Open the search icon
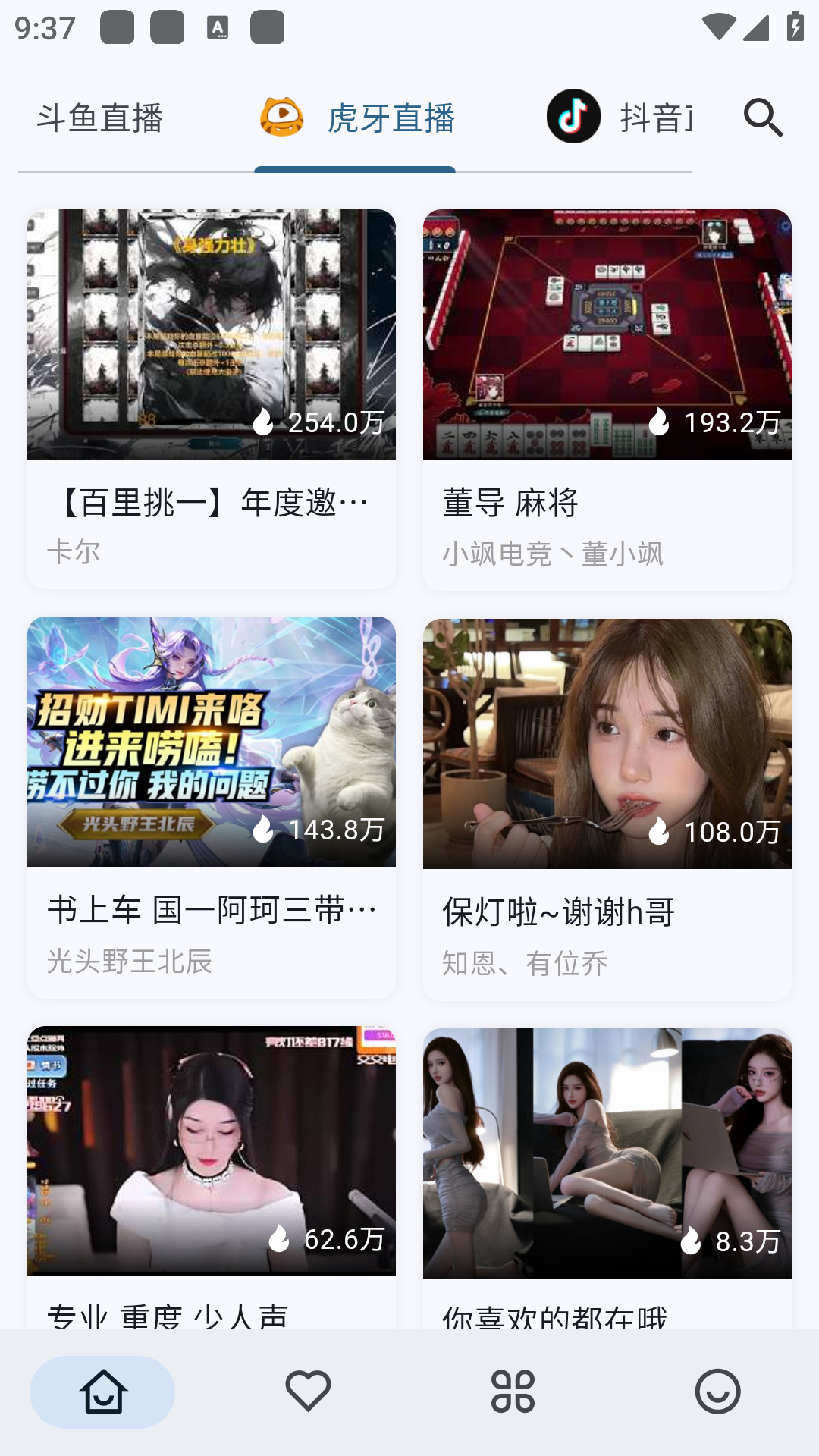The width and height of the screenshot is (819, 1456). point(763,118)
